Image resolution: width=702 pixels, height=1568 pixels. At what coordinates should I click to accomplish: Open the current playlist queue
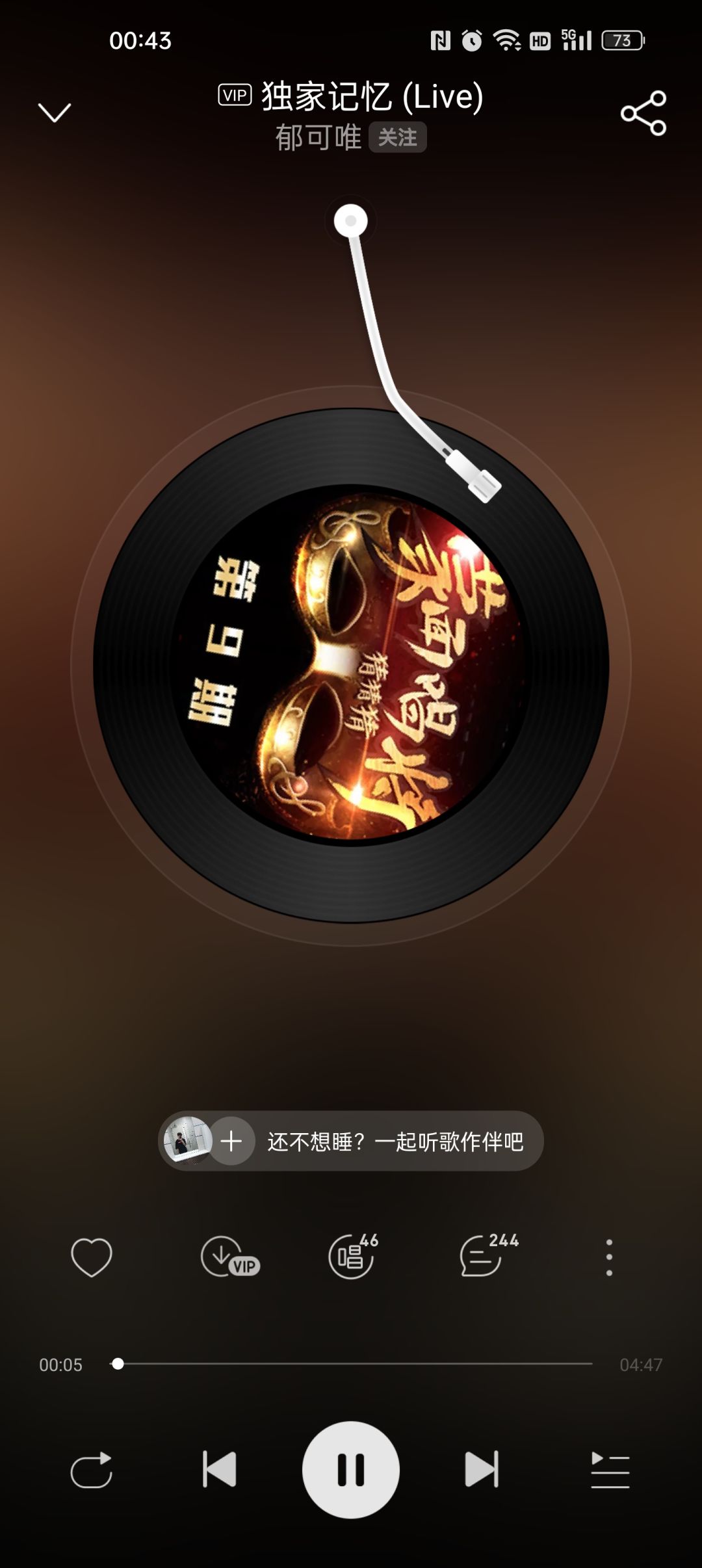click(x=610, y=1469)
